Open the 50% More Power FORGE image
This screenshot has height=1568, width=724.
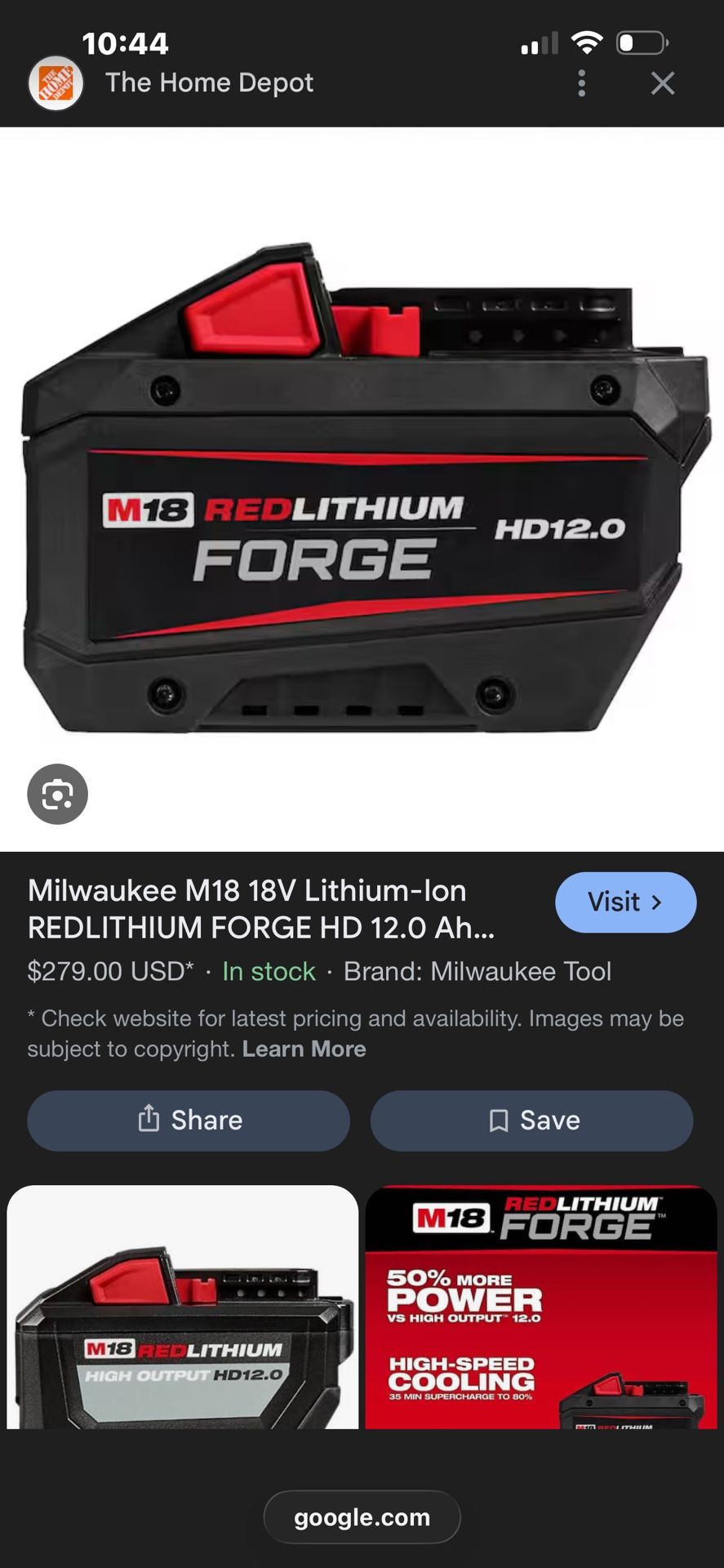click(541, 1307)
